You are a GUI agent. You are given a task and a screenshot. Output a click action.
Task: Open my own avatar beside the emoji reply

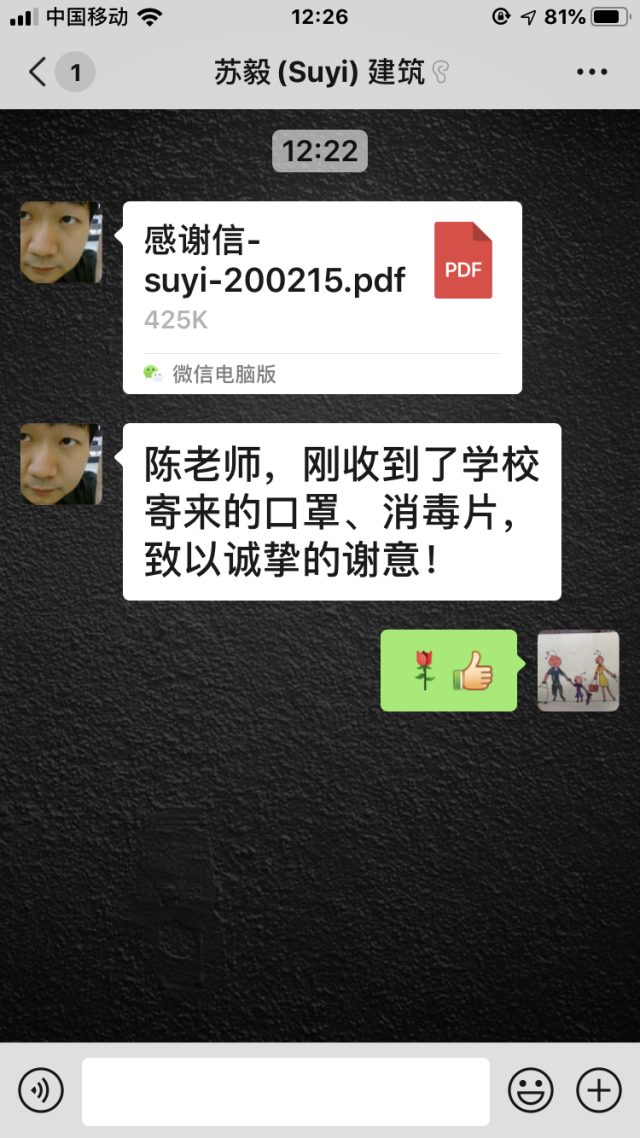pyautogui.click(x=578, y=671)
